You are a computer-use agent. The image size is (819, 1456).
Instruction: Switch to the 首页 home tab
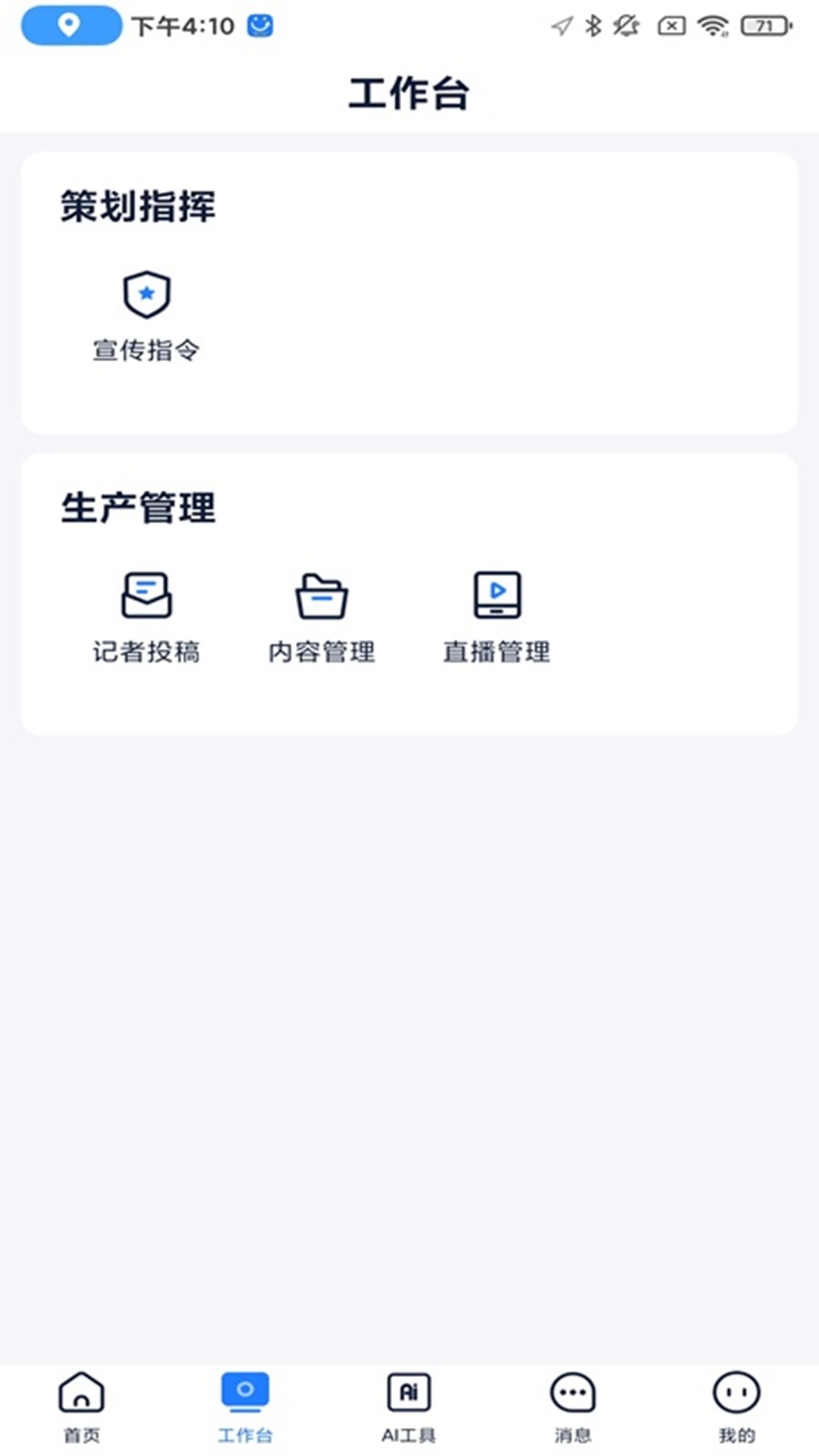(81, 1407)
